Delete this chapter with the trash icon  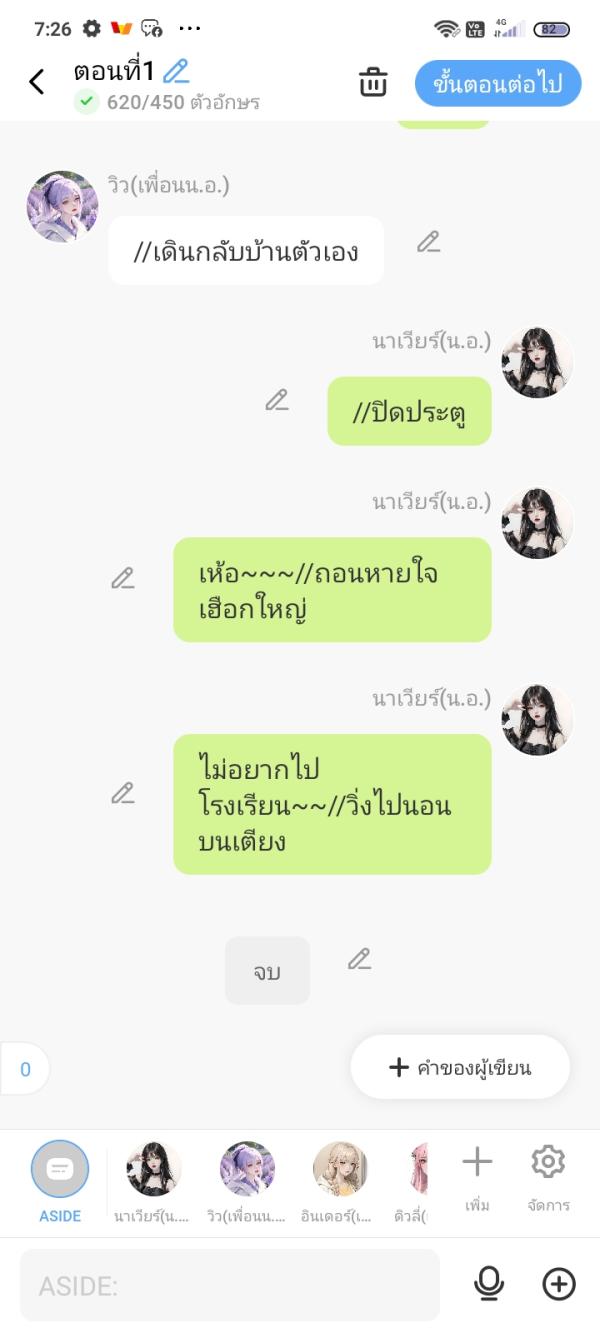click(373, 83)
